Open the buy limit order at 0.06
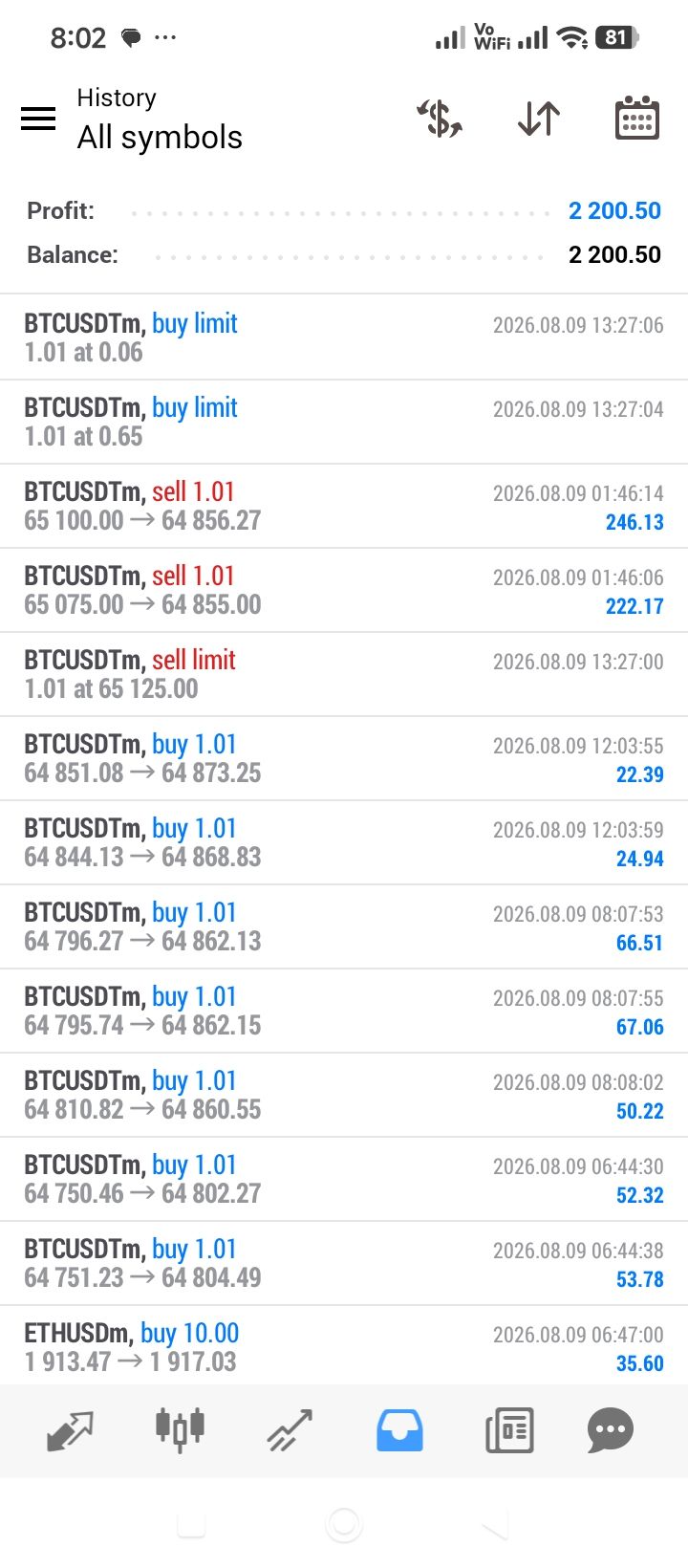This screenshot has height=1568, width=688. pos(344,338)
